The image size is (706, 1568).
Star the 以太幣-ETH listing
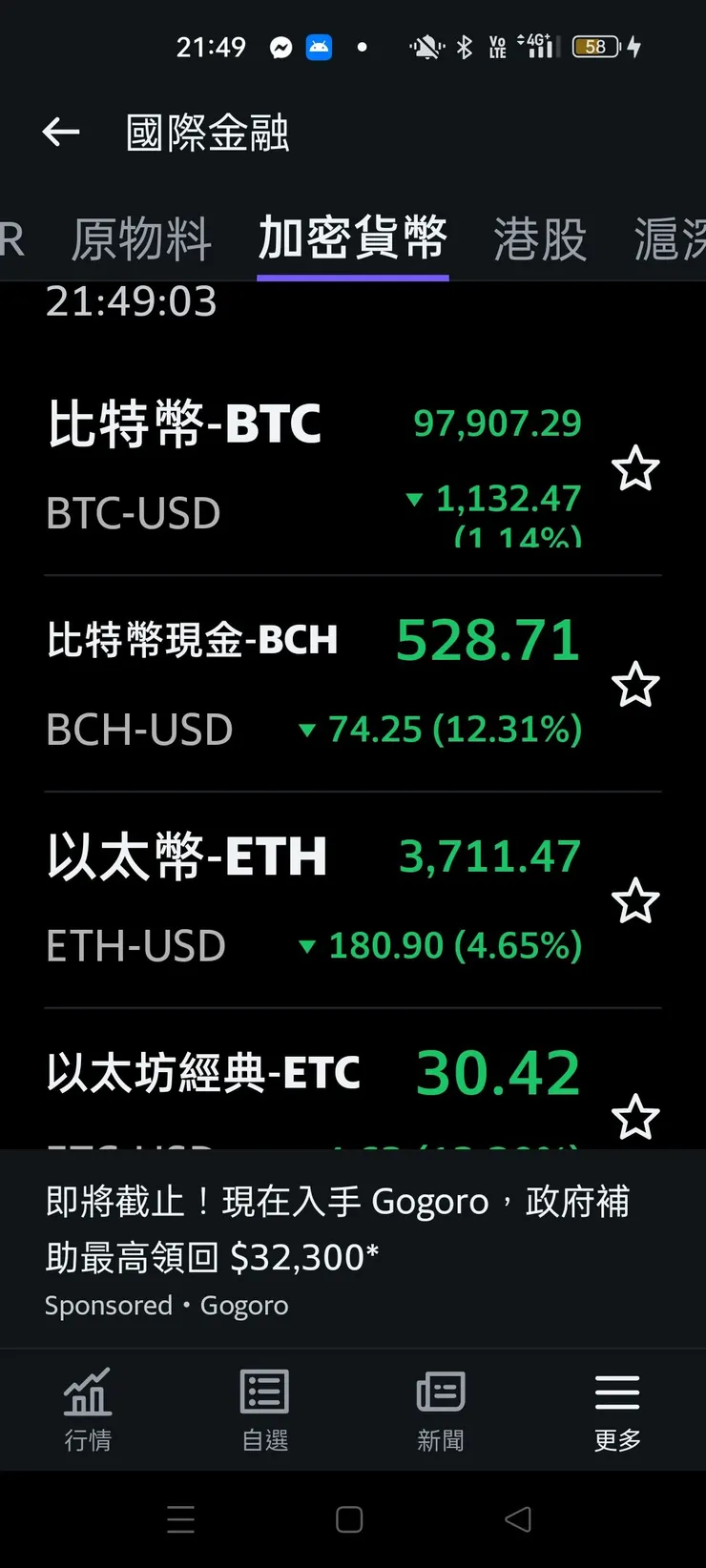coord(635,900)
